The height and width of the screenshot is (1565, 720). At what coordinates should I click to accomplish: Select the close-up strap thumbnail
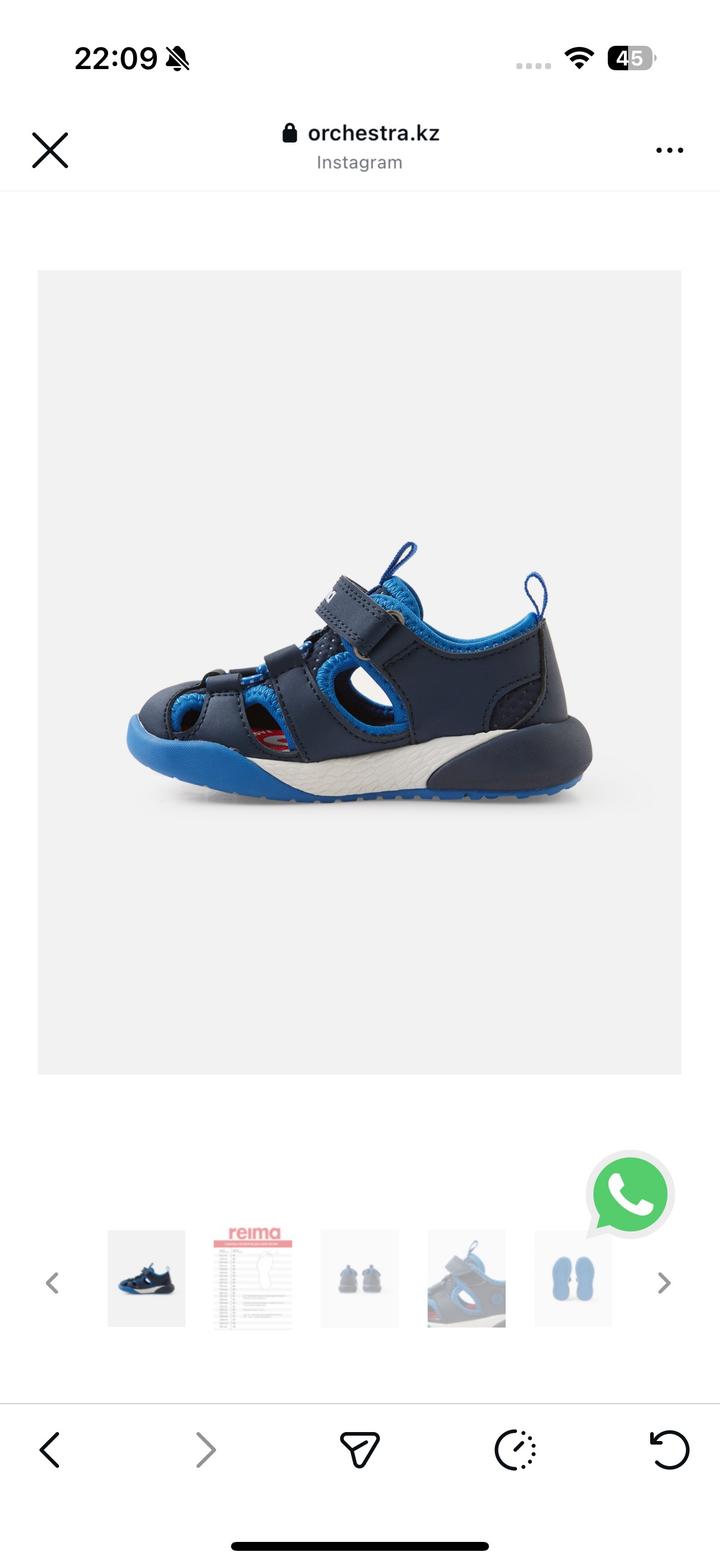pyautogui.click(x=466, y=1279)
